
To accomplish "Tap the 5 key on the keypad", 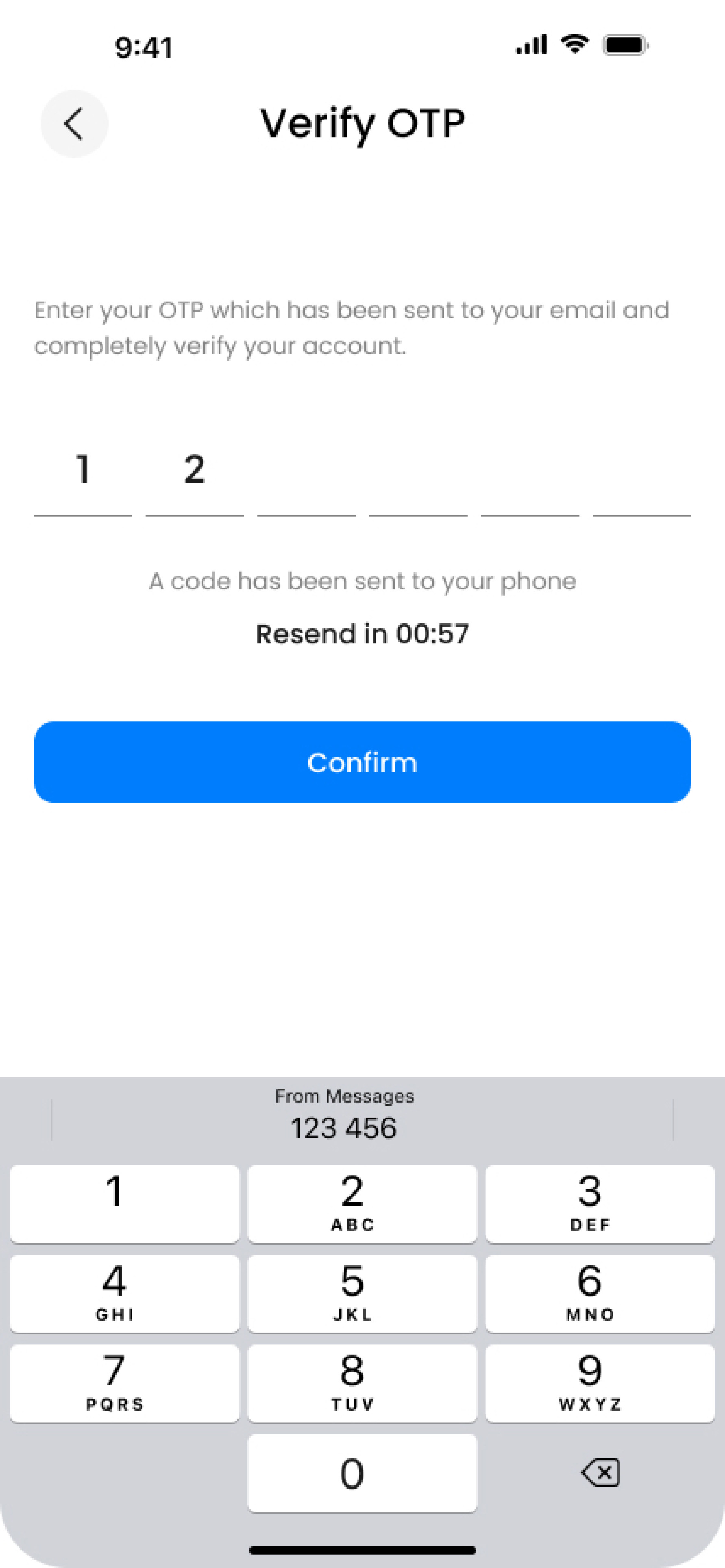I will click(362, 1293).
